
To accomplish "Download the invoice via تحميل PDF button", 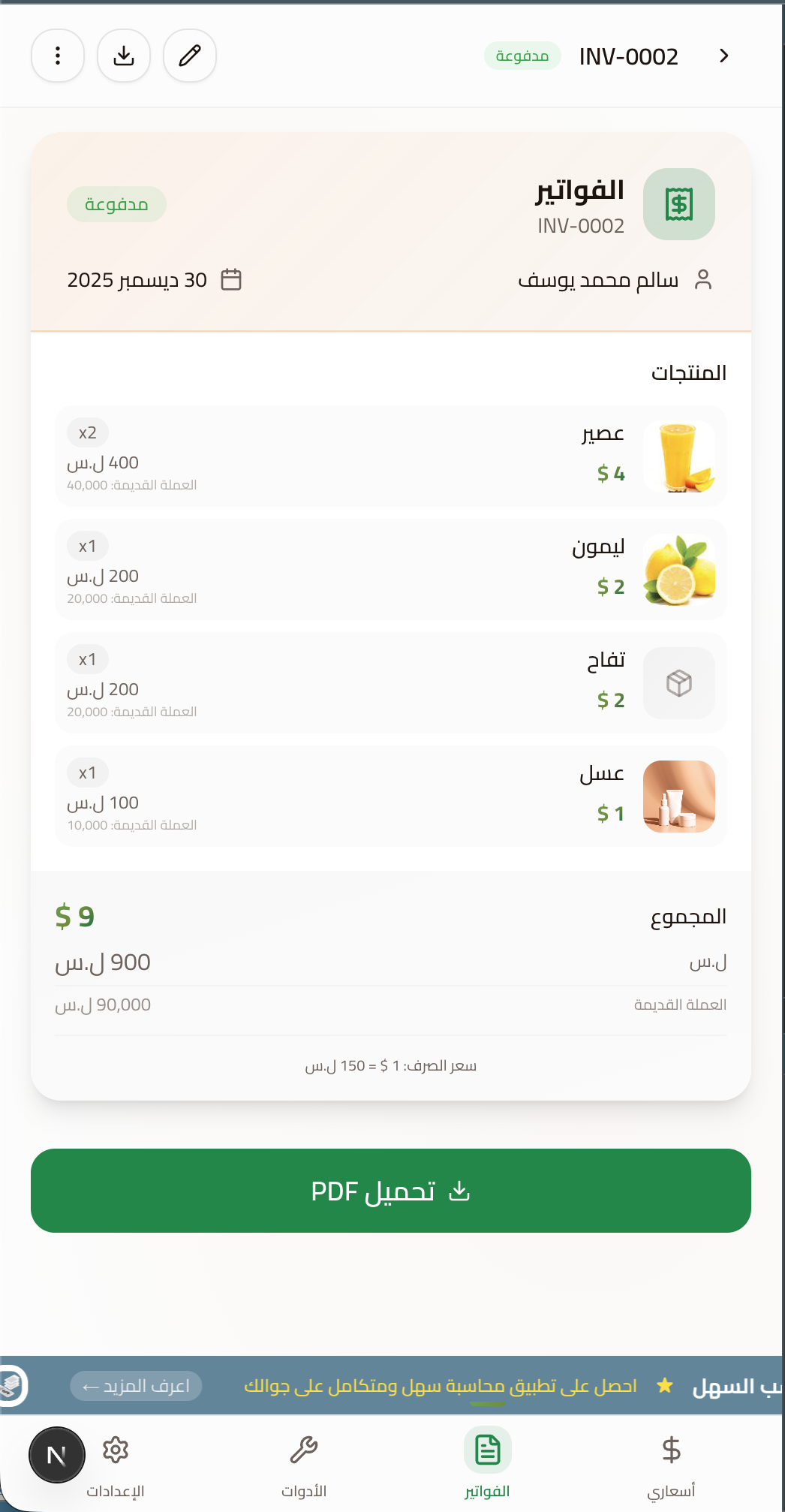I will 390,1191.
